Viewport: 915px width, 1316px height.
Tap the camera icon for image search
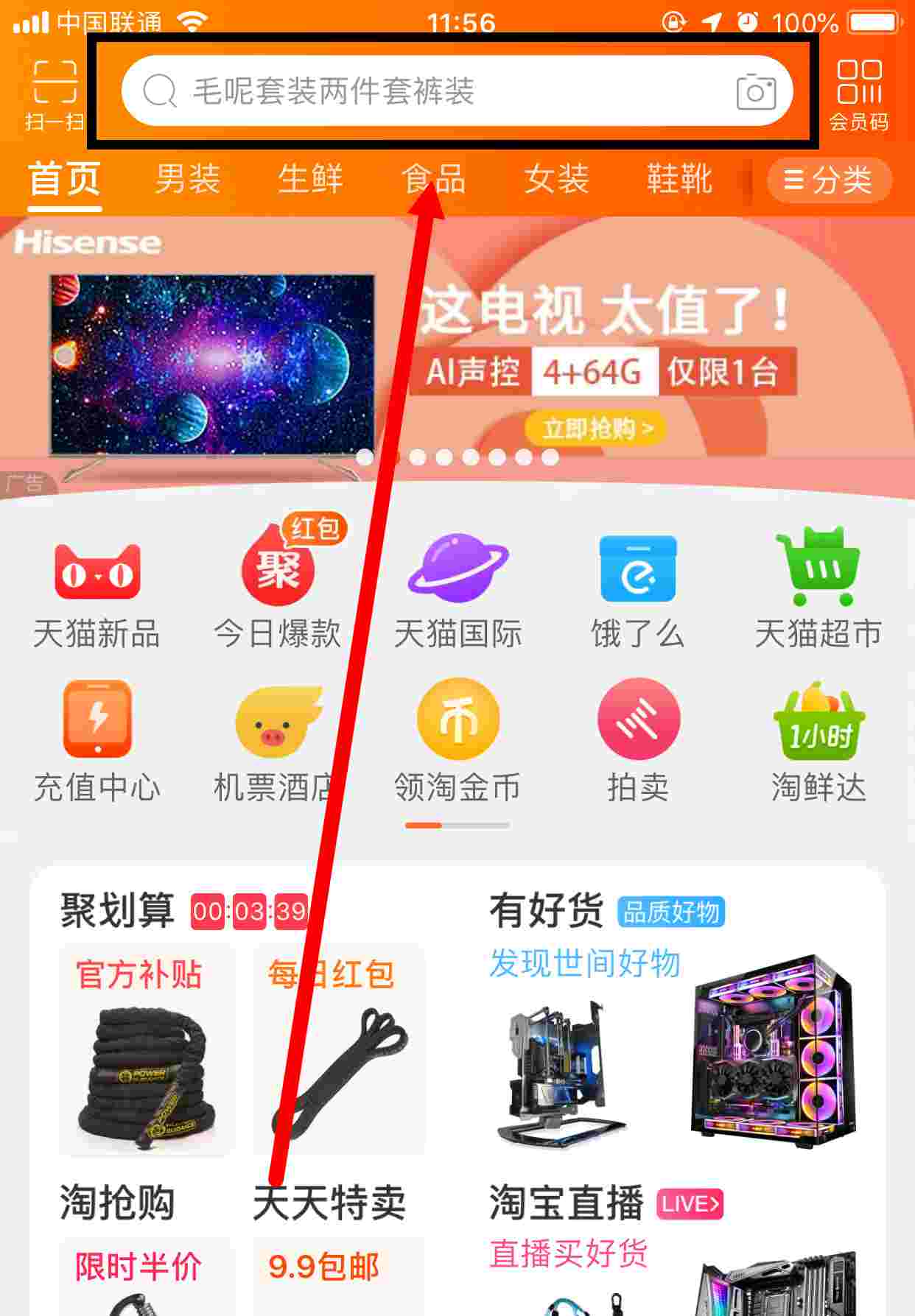pos(757,93)
